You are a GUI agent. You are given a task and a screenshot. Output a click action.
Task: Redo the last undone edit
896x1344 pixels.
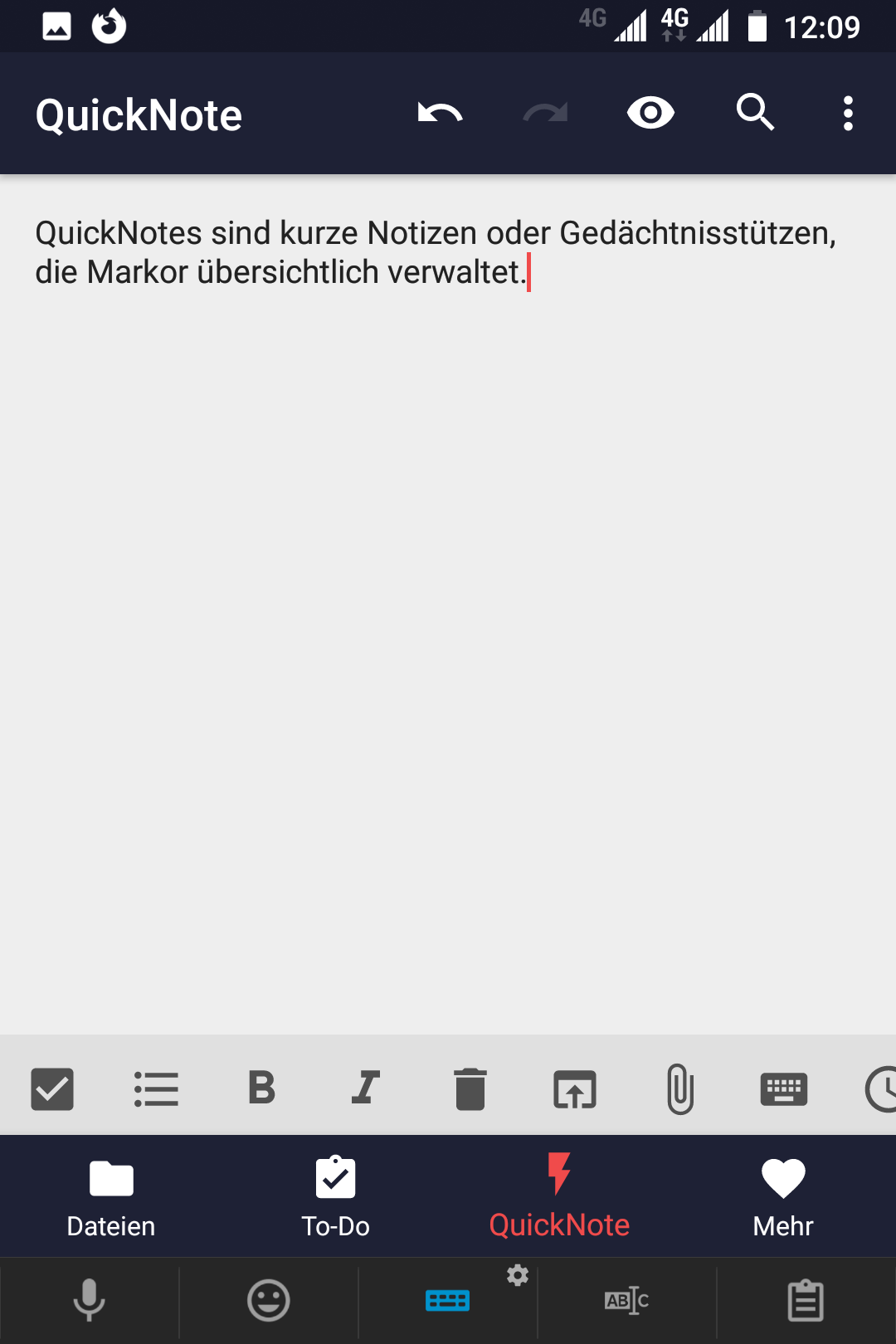point(545,114)
